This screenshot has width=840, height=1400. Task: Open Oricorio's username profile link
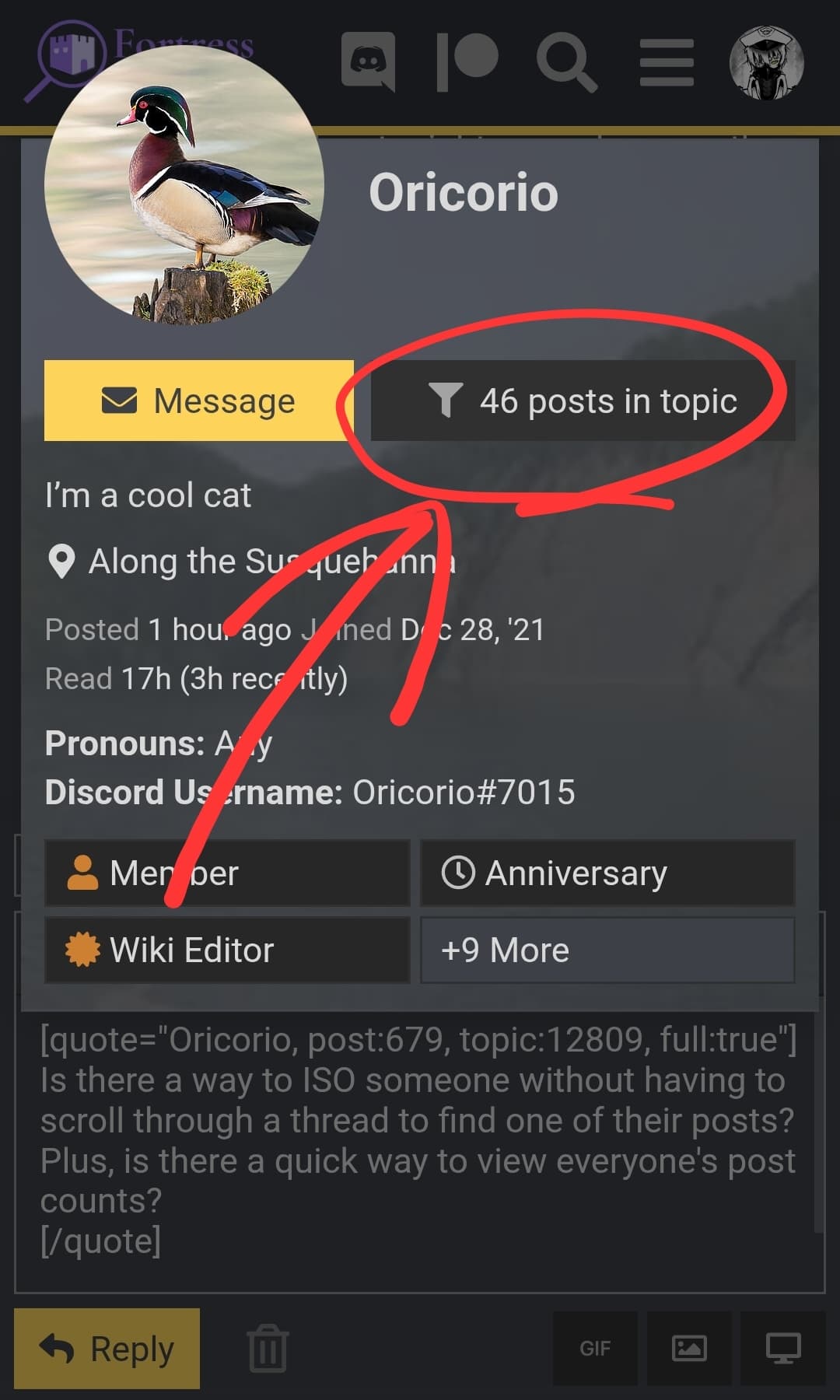pyautogui.click(x=464, y=192)
